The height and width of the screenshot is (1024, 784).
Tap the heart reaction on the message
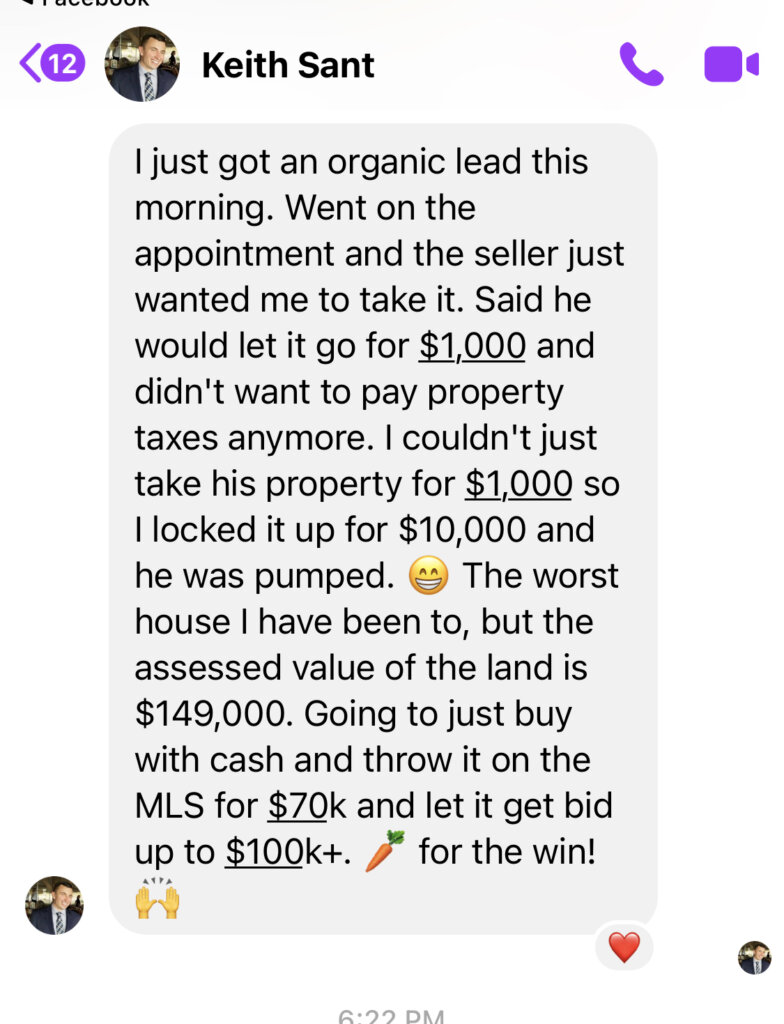624,946
